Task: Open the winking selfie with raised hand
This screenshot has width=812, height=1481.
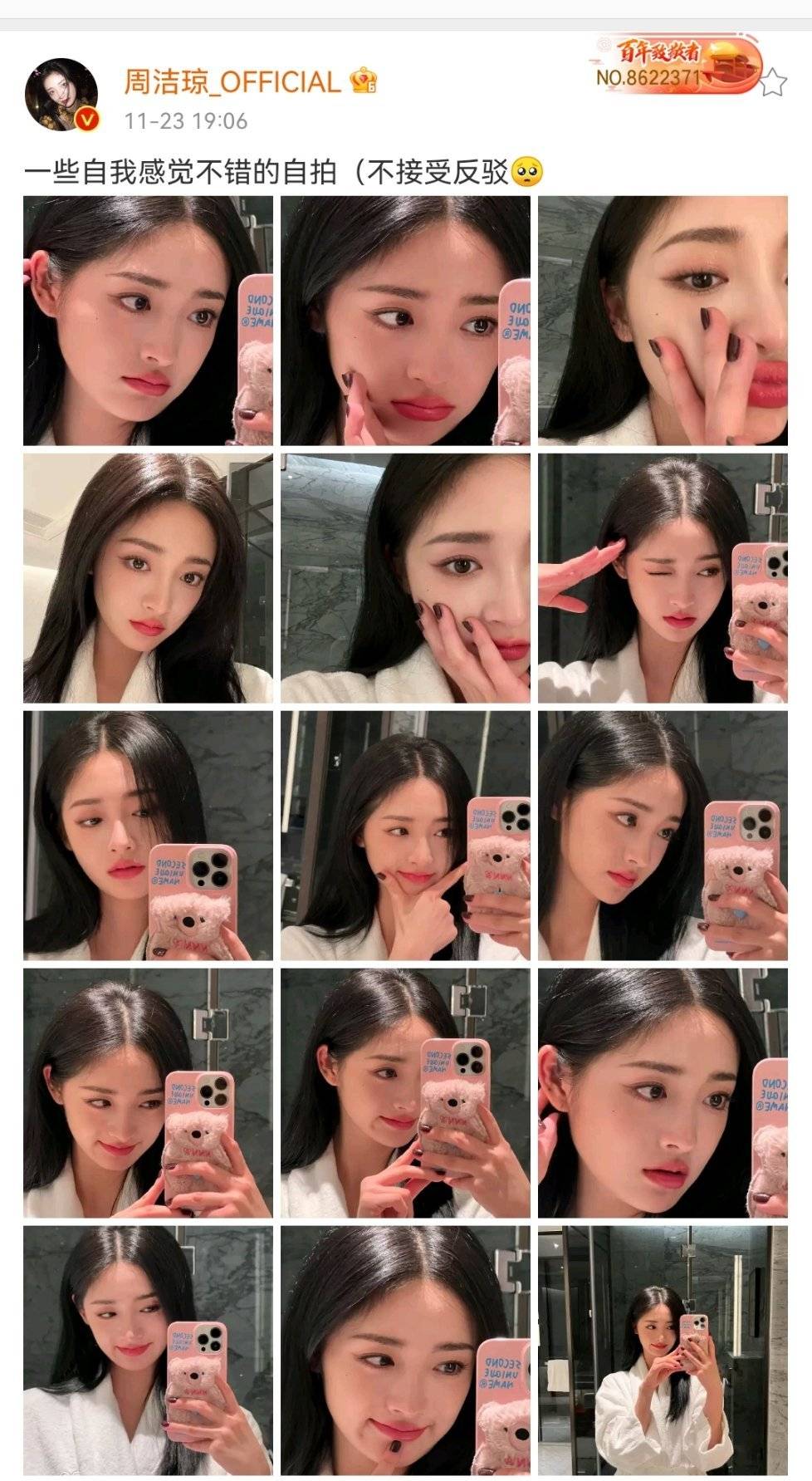Action: click(662, 578)
